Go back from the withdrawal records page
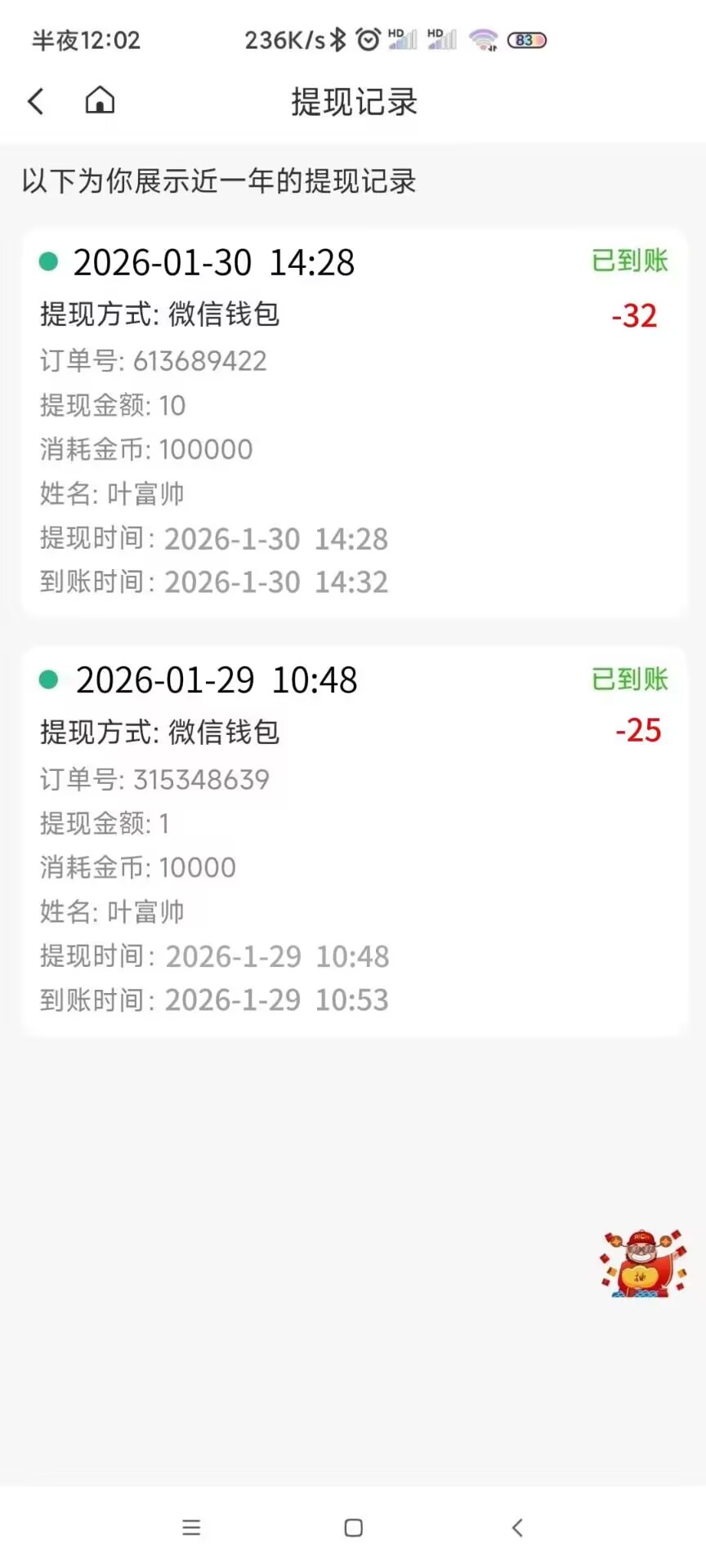The width and height of the screenshot is (706, 1568). coord(36,101)
